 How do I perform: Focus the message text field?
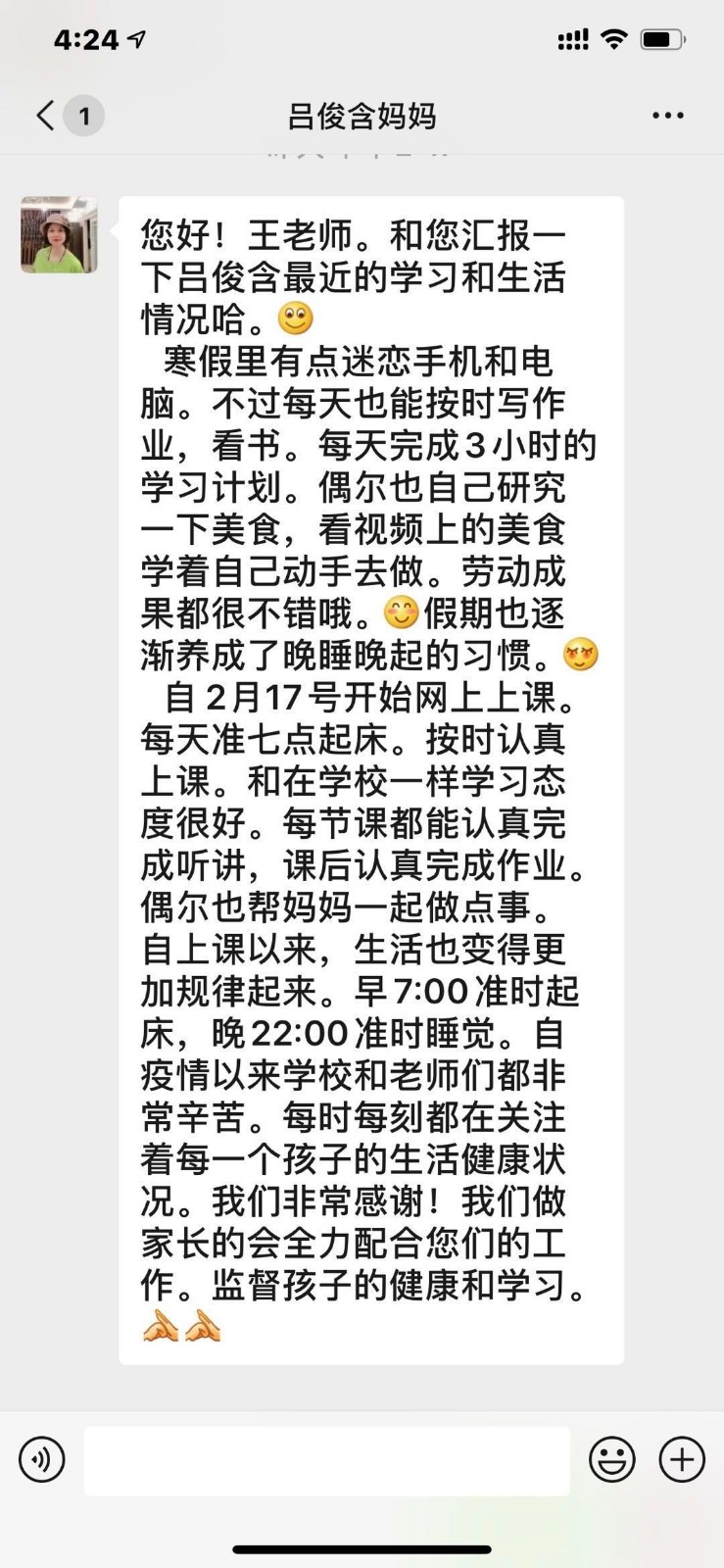326,1460
